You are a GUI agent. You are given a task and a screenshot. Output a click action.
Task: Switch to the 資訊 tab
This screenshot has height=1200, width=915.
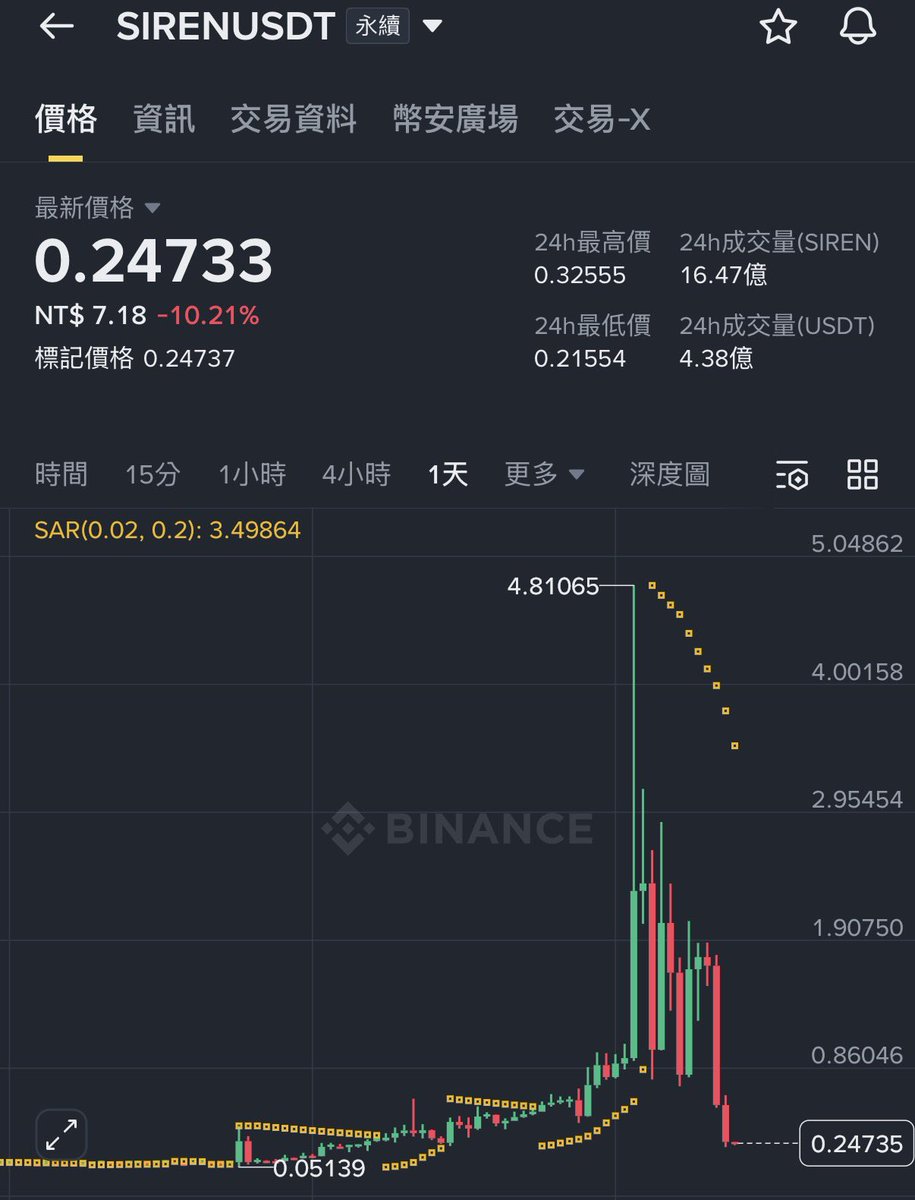pyautogui.click(x=164, y=120)
